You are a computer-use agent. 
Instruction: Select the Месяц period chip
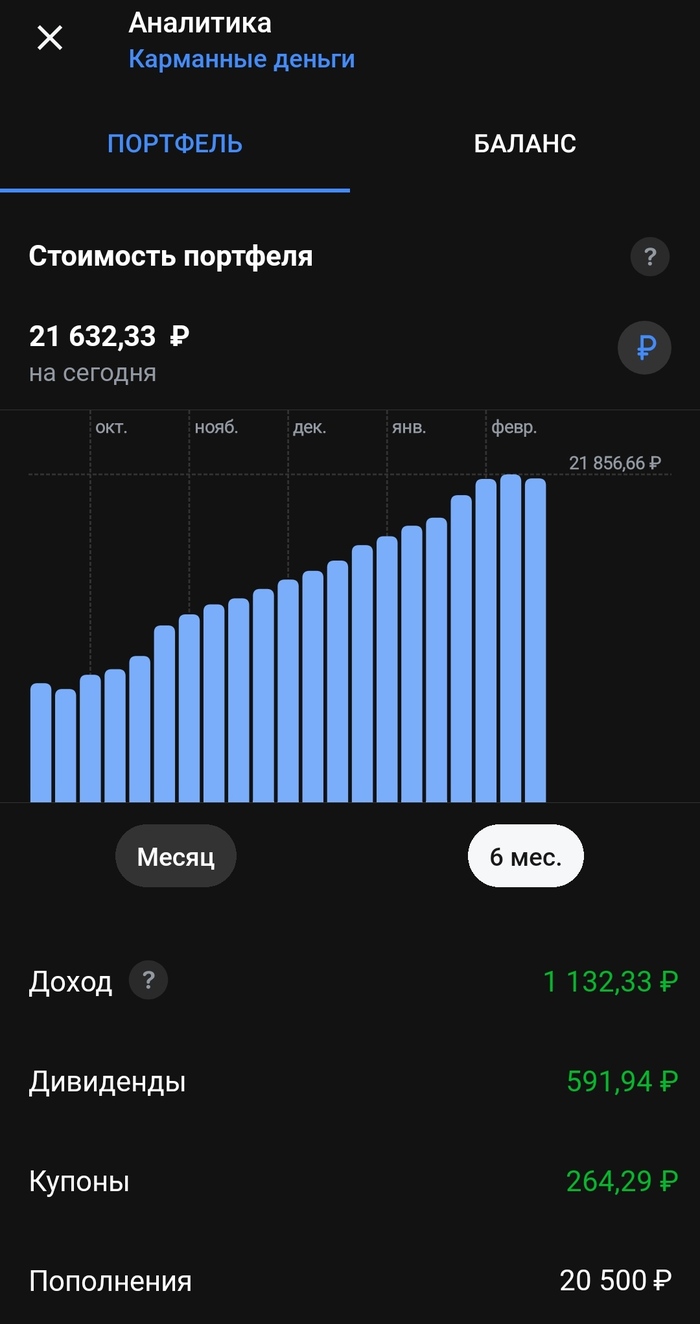[x=176, y=857]
